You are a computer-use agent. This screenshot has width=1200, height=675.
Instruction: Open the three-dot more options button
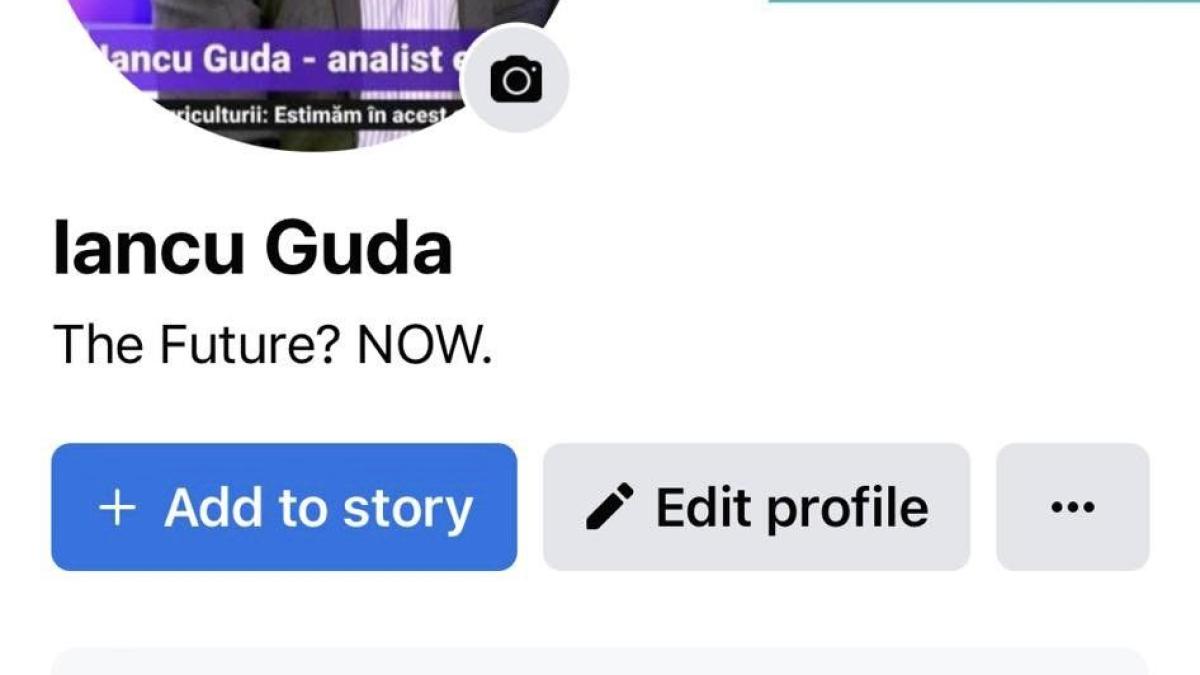click(1073, 507)
